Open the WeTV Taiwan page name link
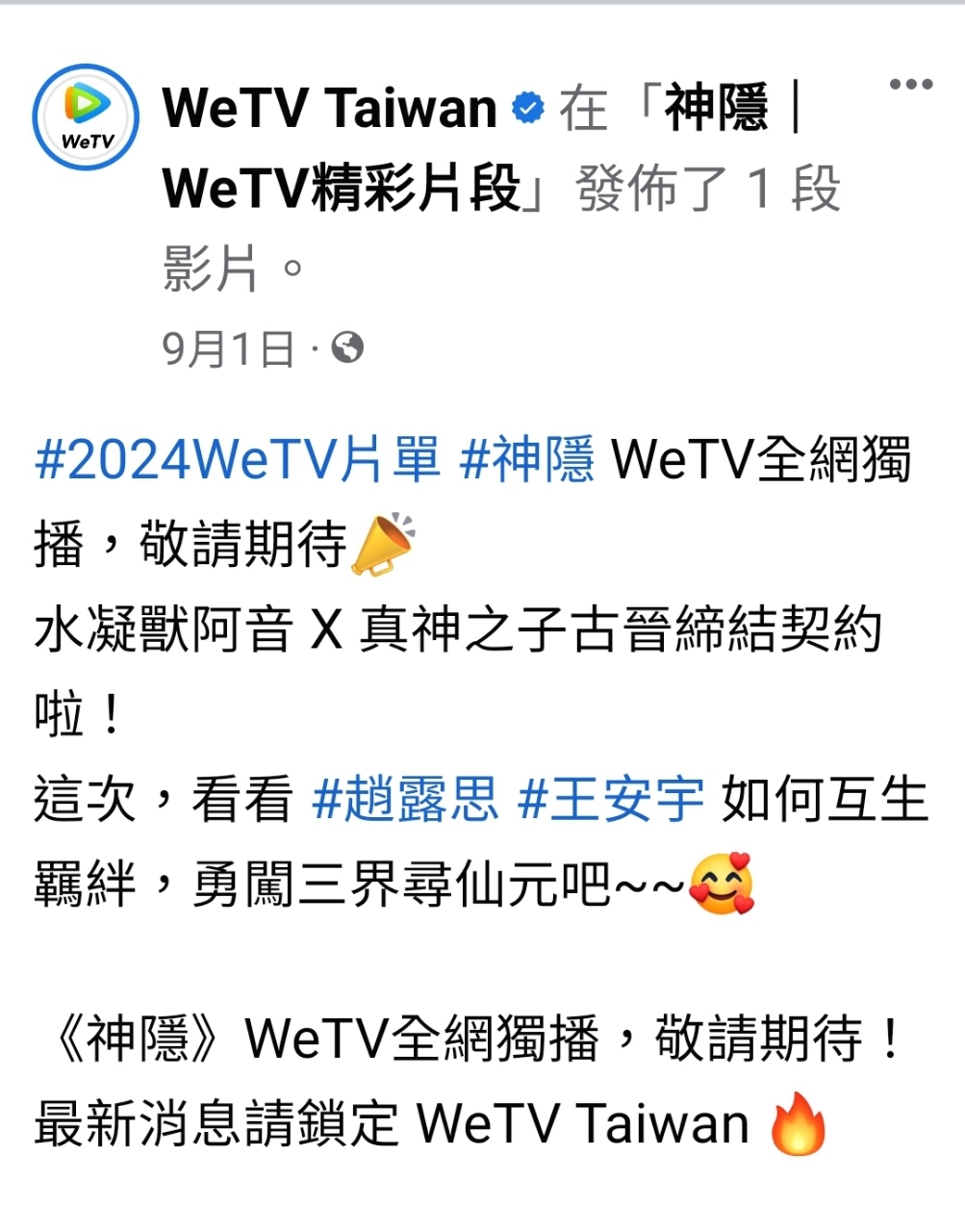Screen dimensions: 965x1232 point(329,108)
